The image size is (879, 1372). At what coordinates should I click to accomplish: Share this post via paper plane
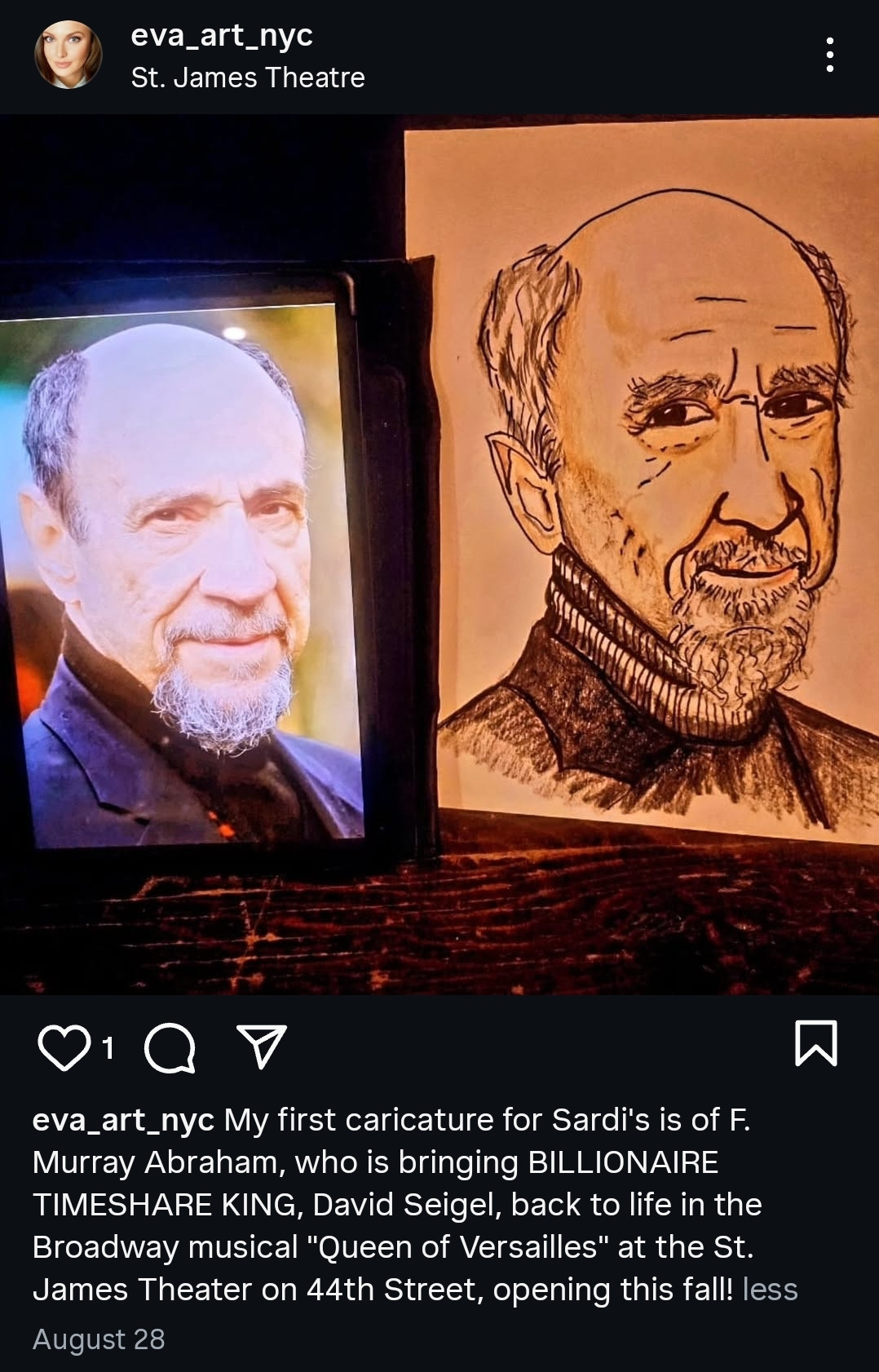click(x=261, y=1046)
